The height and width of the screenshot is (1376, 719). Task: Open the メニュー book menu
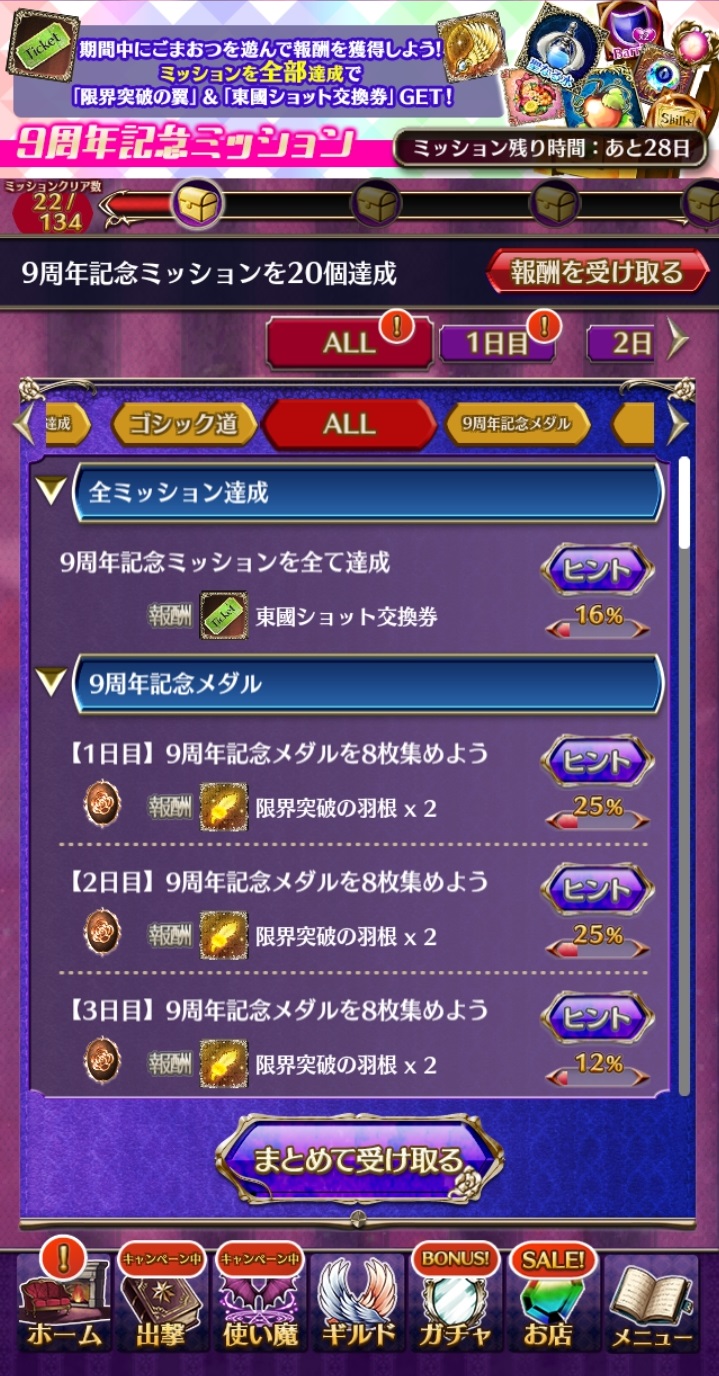[x=653, y=1308]
